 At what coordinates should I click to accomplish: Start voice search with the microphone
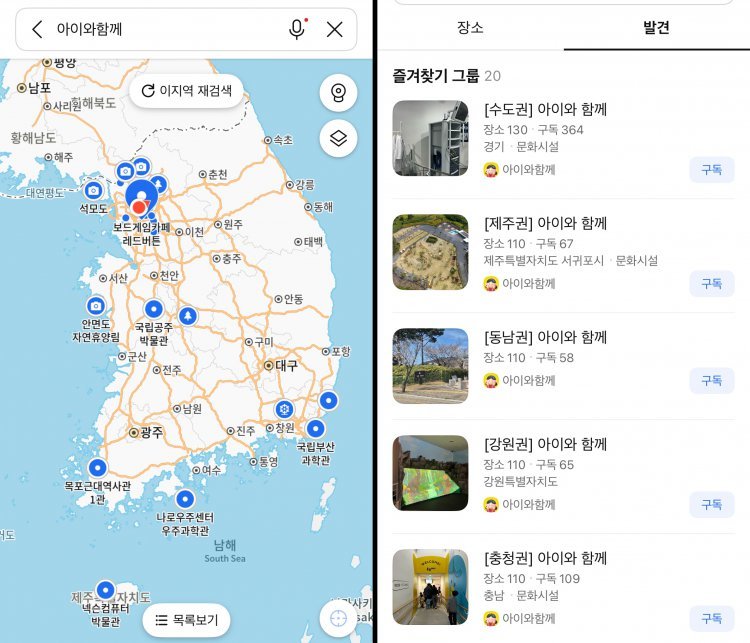297,30
